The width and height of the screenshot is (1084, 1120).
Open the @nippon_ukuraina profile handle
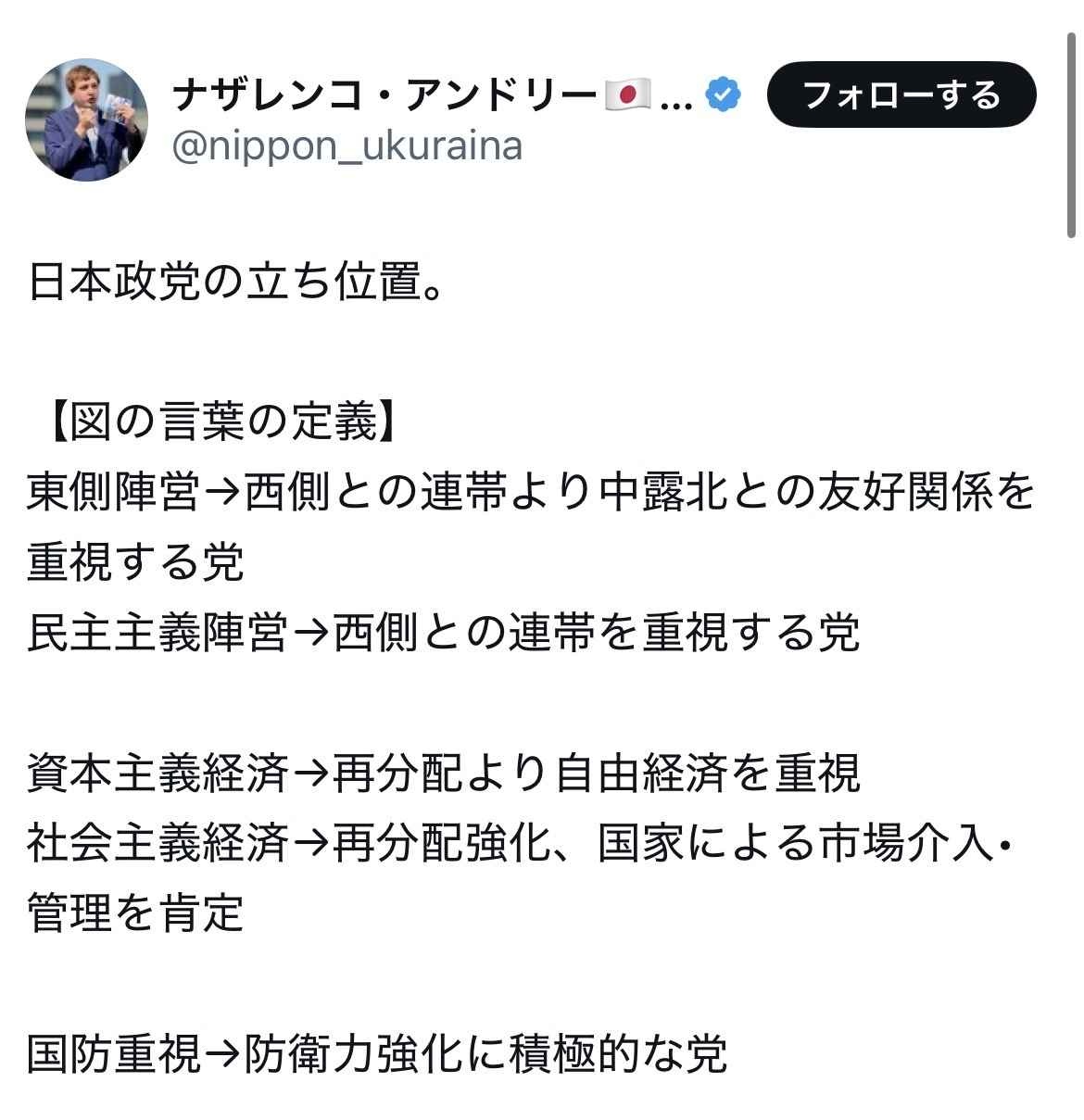tap(347, 146)
